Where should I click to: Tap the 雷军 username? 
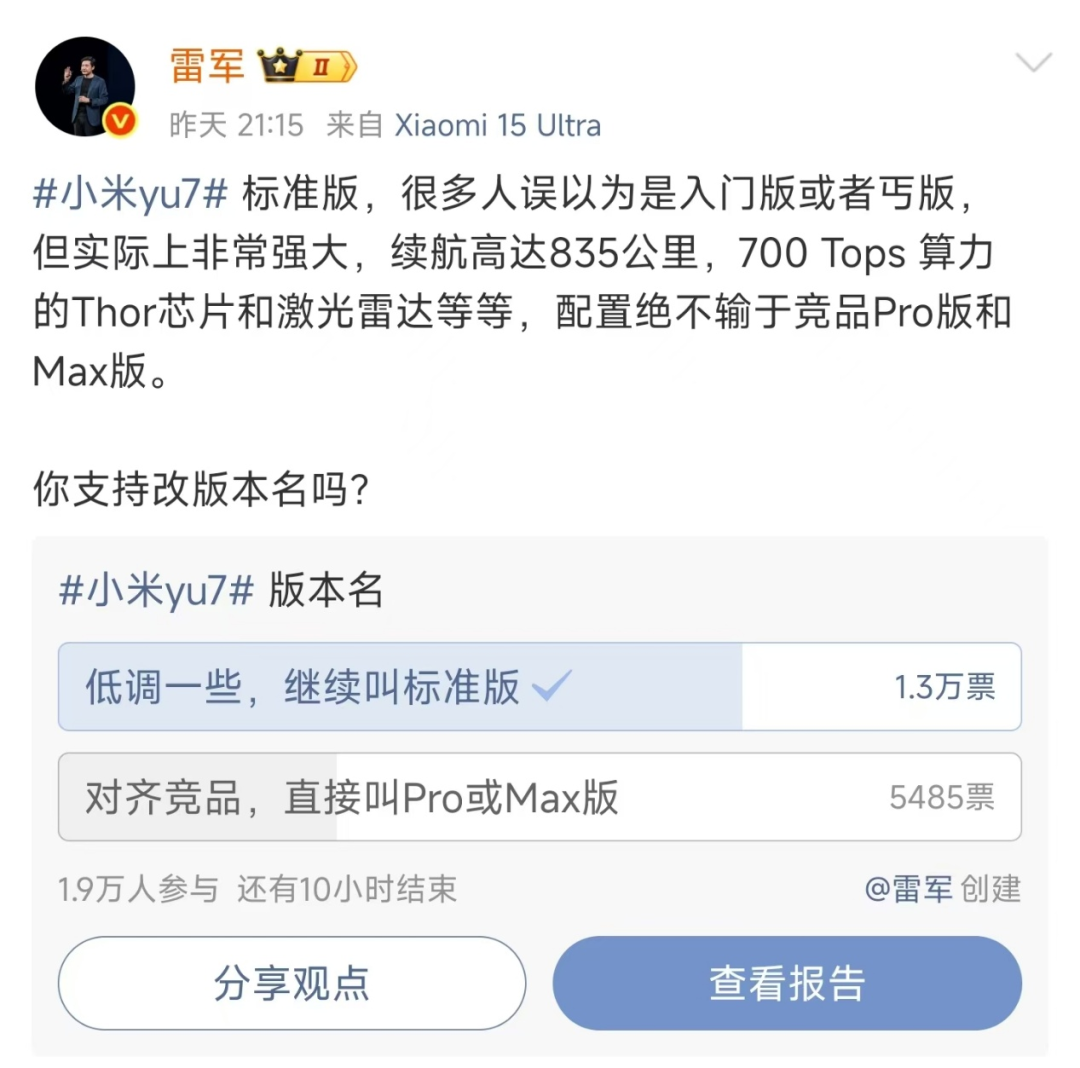tap(206, 67)
